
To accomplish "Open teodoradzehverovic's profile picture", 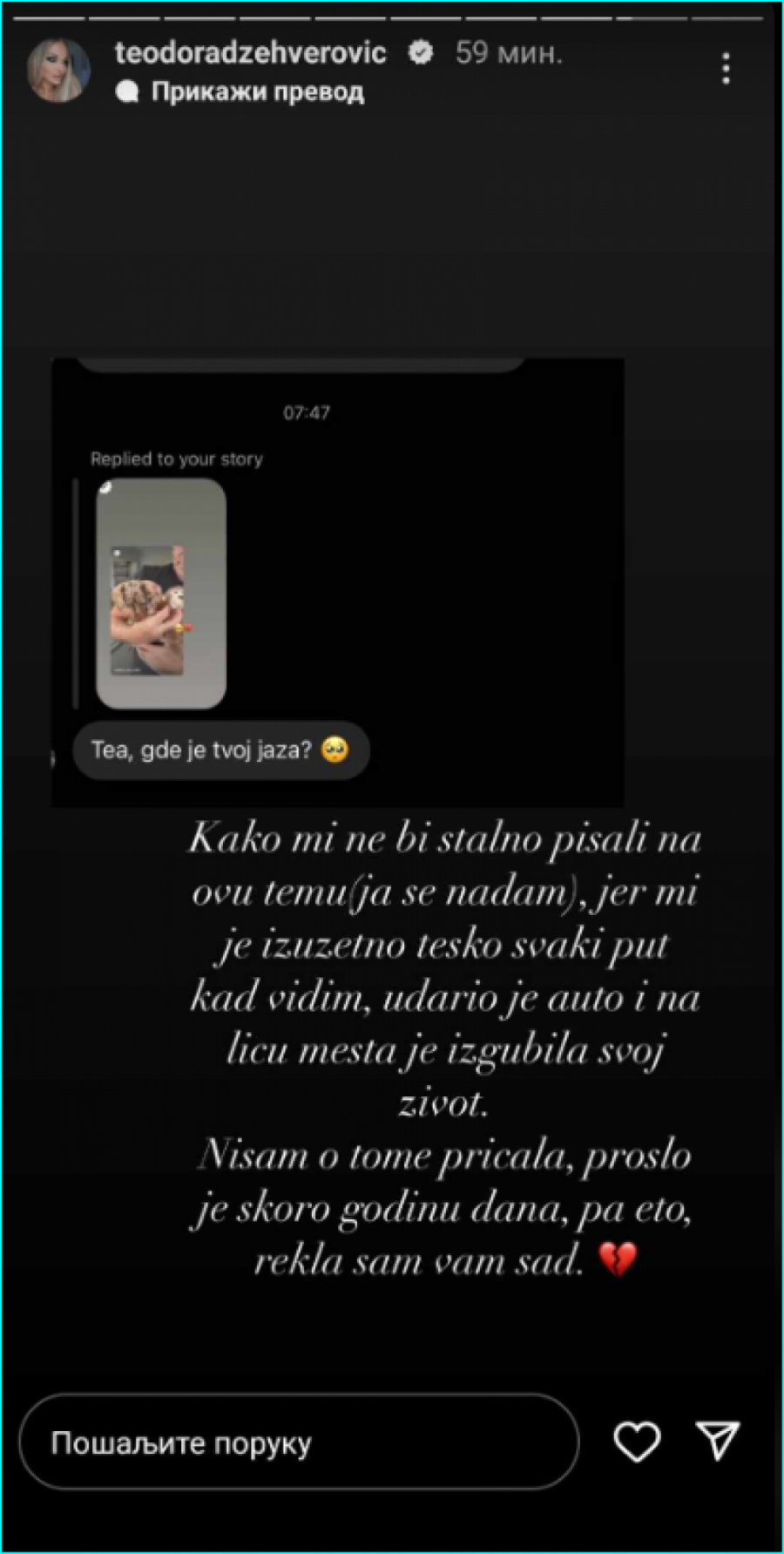I will 59,71.
